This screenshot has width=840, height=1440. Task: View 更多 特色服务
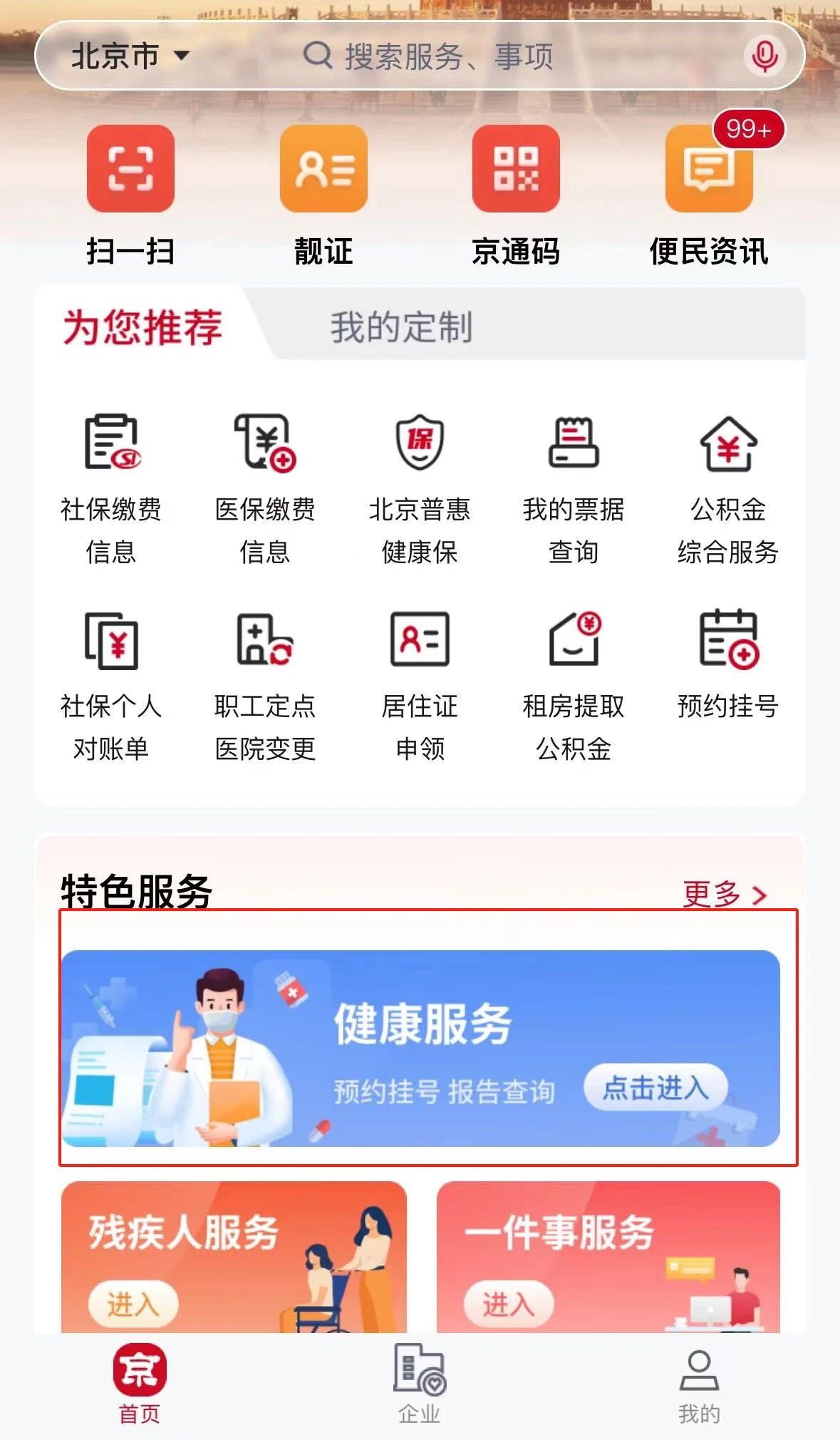725,894
